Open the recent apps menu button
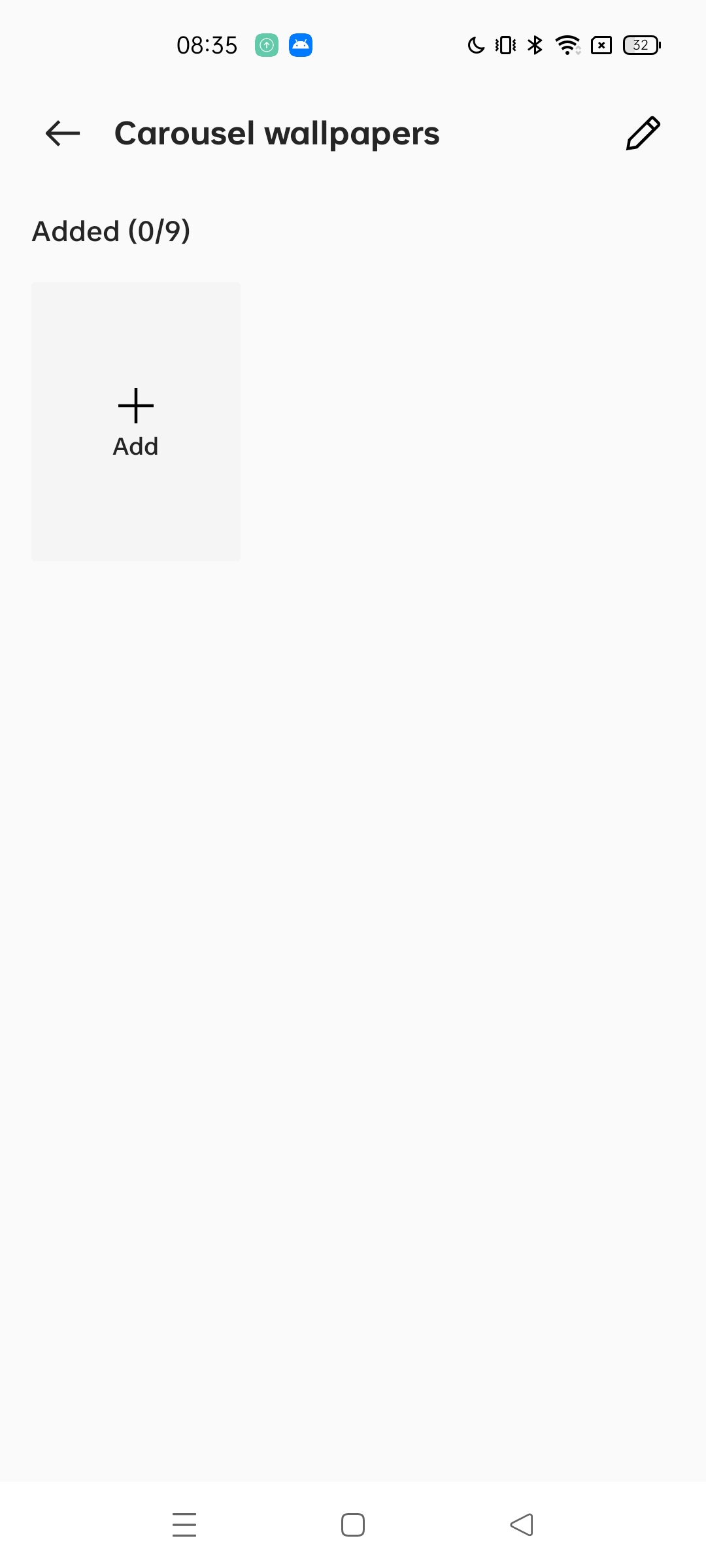 point(184,1524)
